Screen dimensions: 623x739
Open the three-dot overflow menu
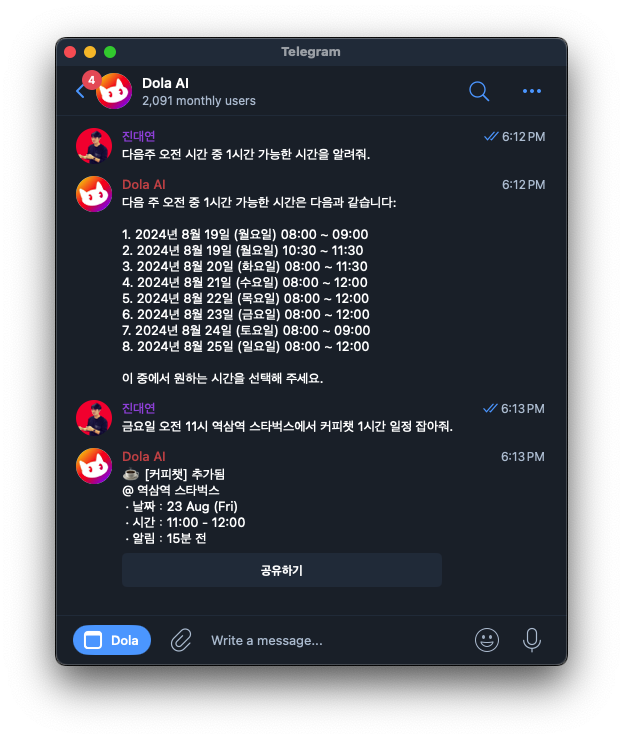531,91
